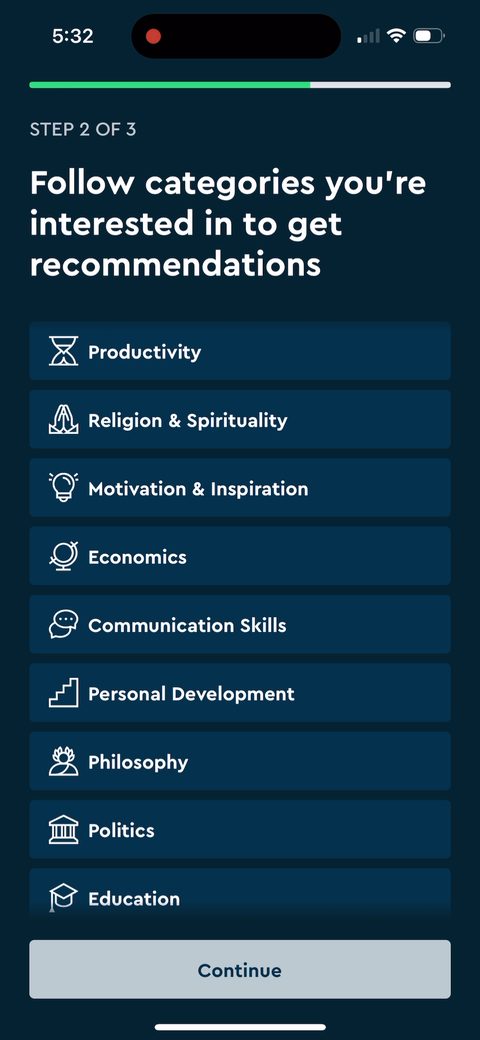The width and height of the screenshot is (480, 1040).
Task: Select Communication Skills category
Action: [240, 624]
